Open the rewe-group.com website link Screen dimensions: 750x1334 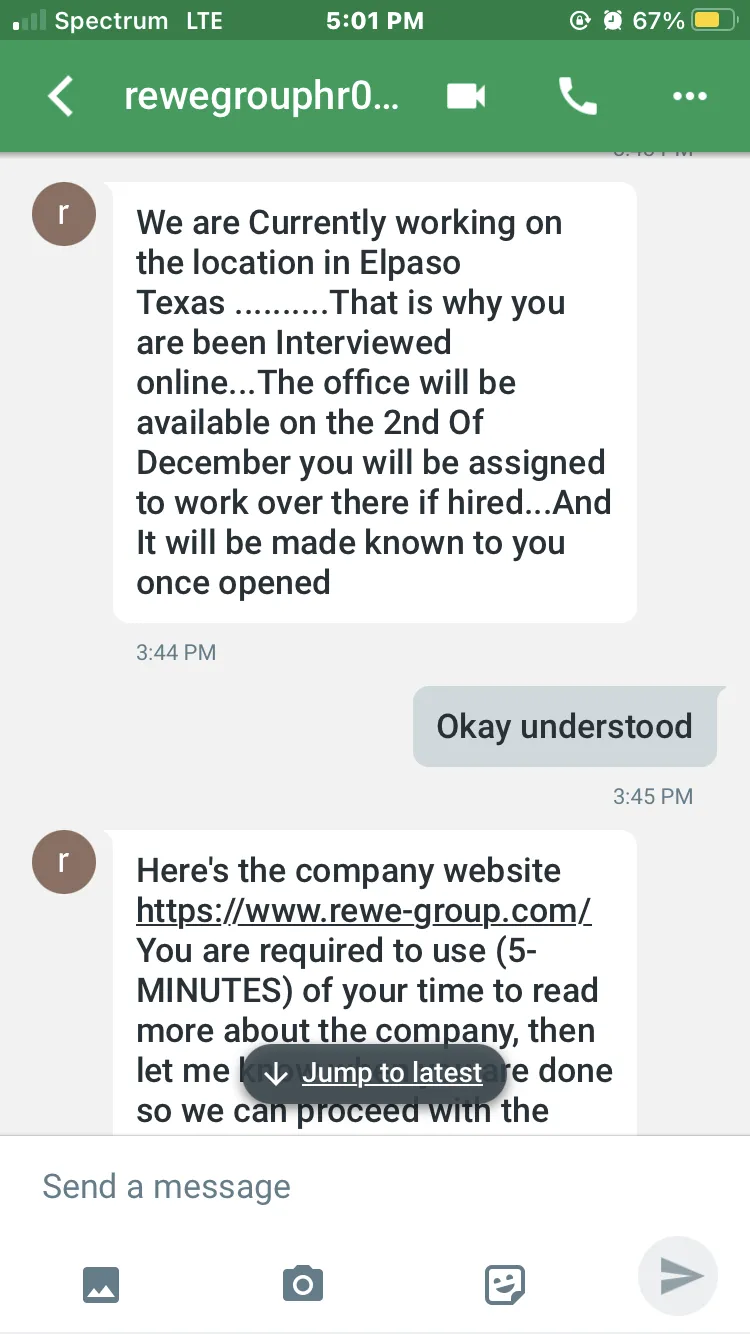click(x=364, y=910)
